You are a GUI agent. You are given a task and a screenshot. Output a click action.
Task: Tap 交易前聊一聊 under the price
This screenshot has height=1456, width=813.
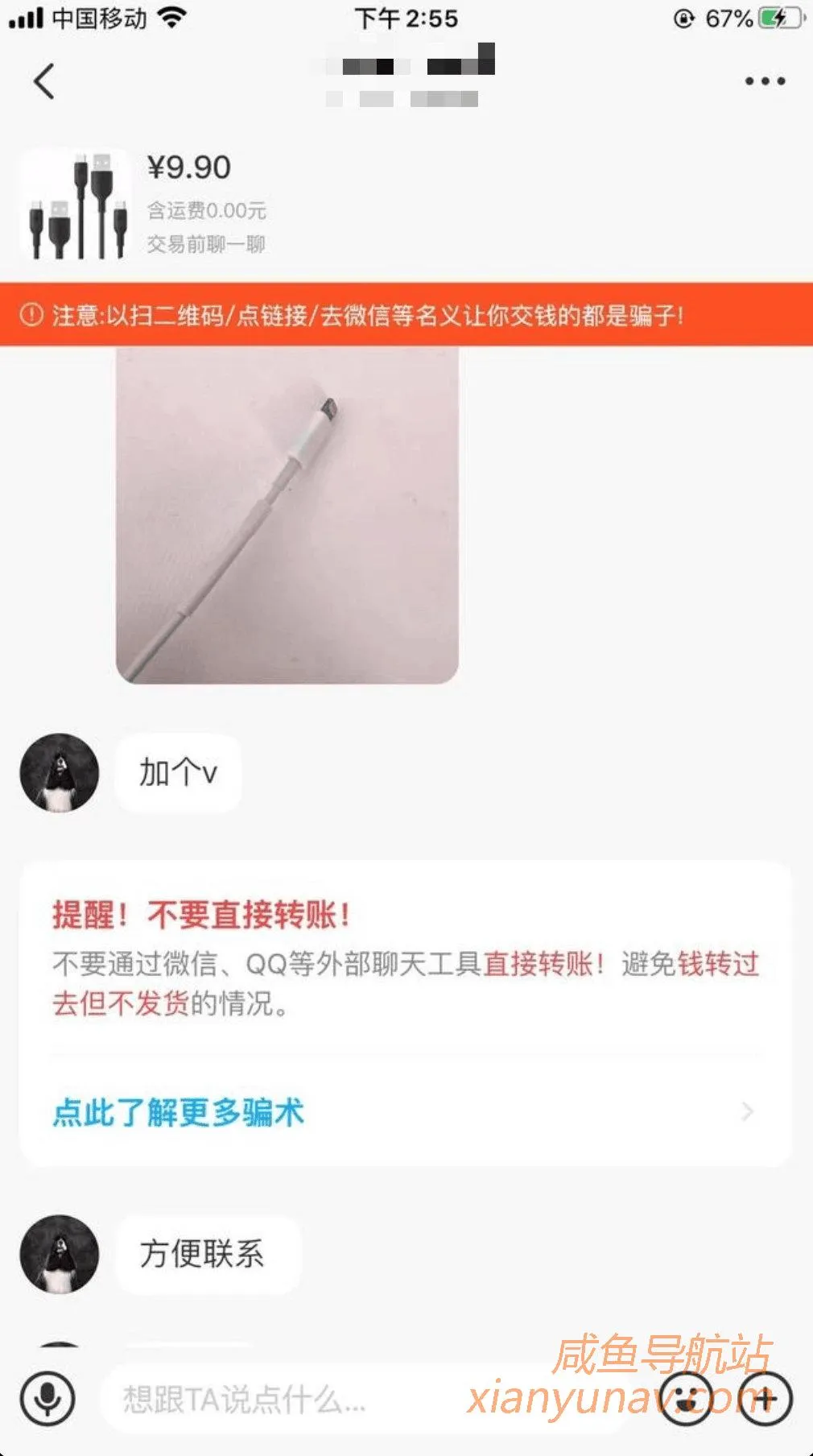[x=208, y=244]
